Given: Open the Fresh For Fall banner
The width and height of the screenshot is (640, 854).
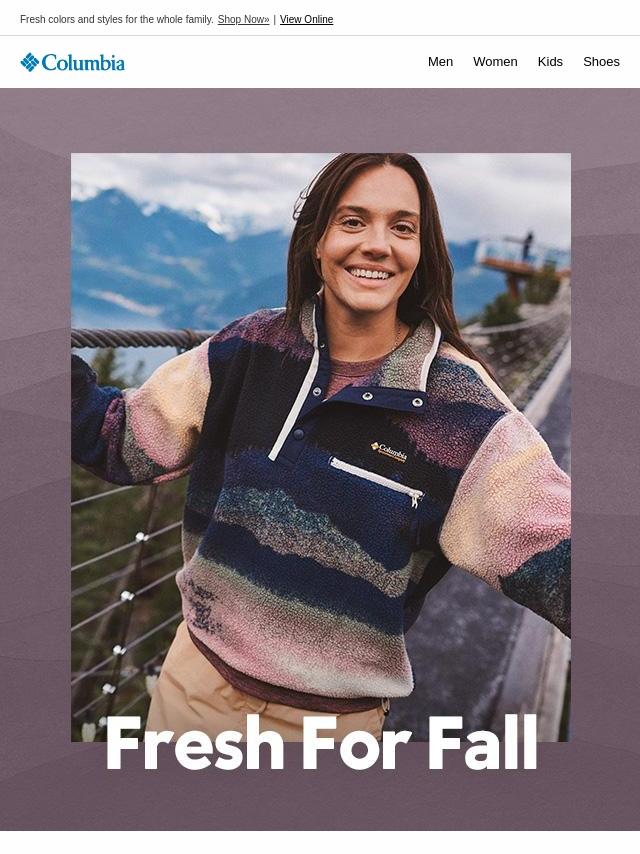Looking at the screenshot, I should click(x=320, y=460).
